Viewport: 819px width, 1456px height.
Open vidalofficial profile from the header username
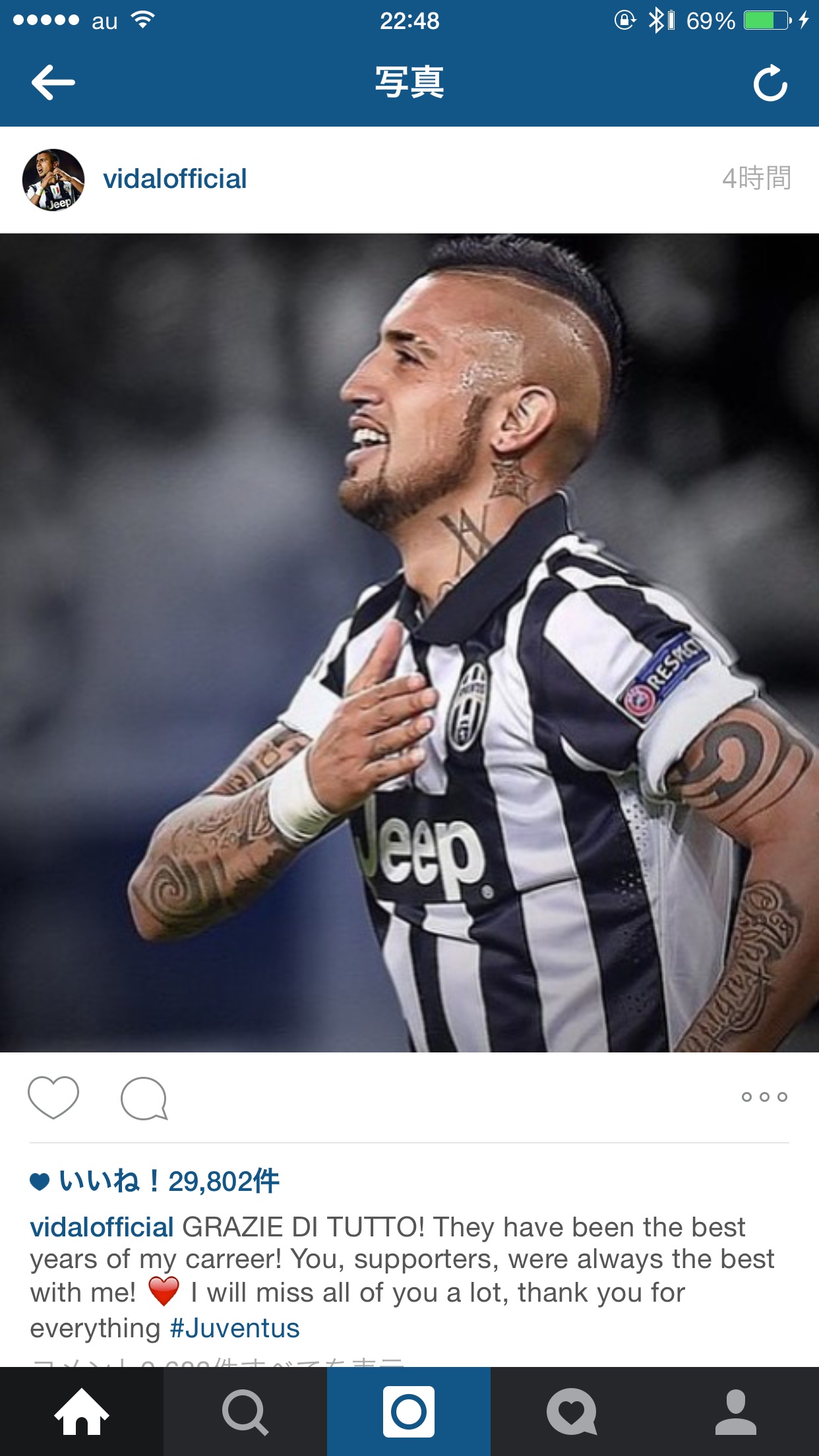pos(175,179)
